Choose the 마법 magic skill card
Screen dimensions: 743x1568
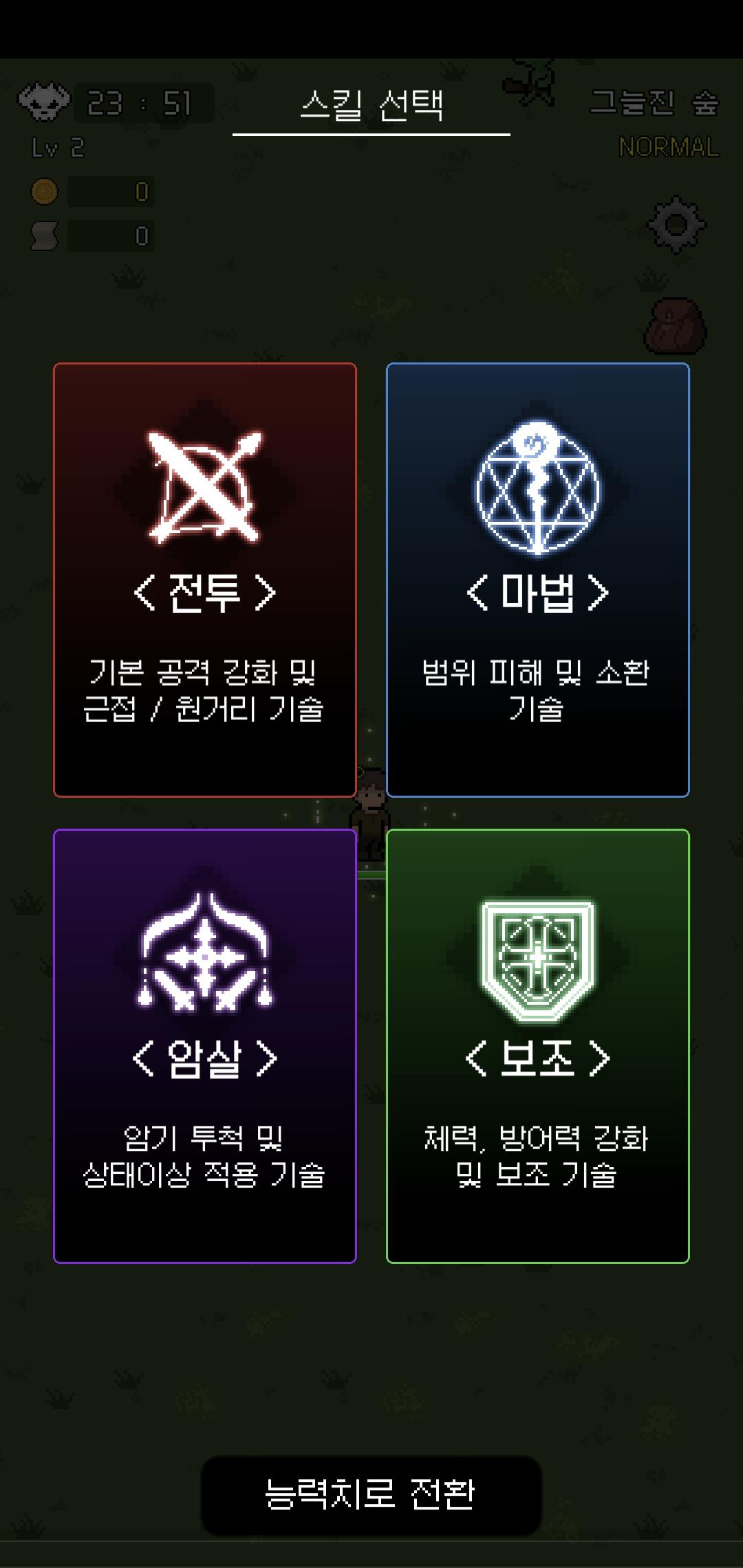coord(538,580)
